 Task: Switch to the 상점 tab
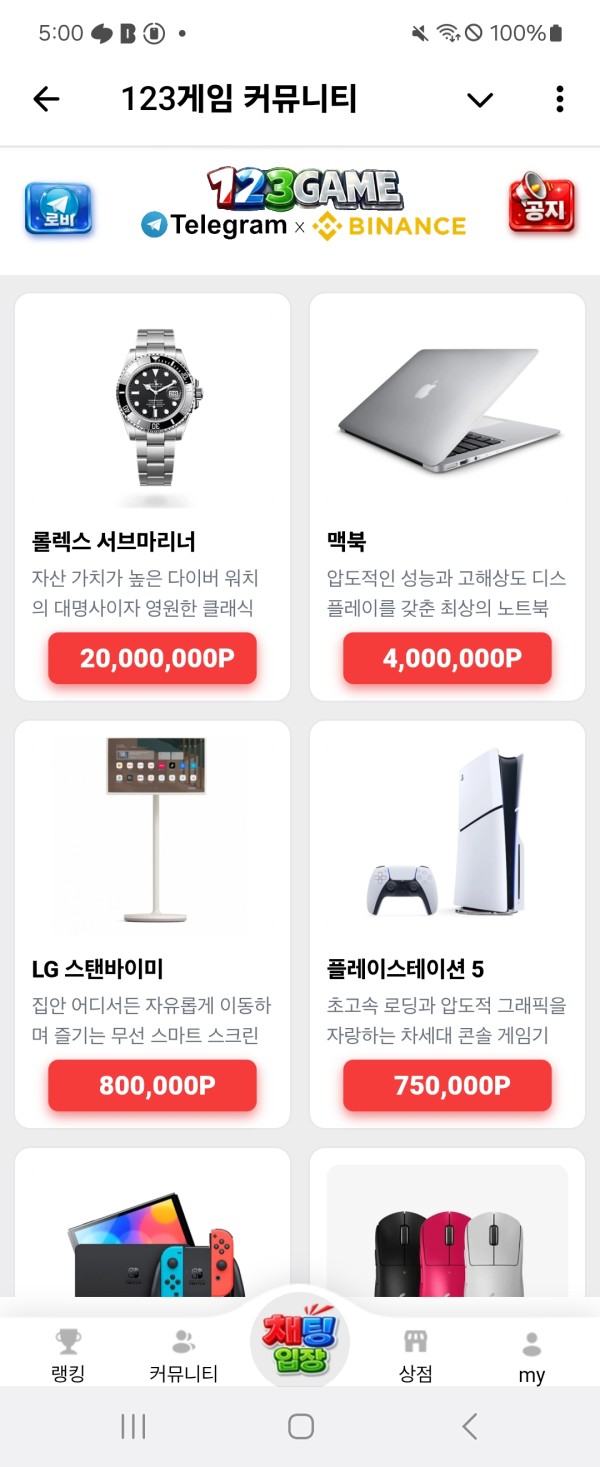(x=415, y=1354)
